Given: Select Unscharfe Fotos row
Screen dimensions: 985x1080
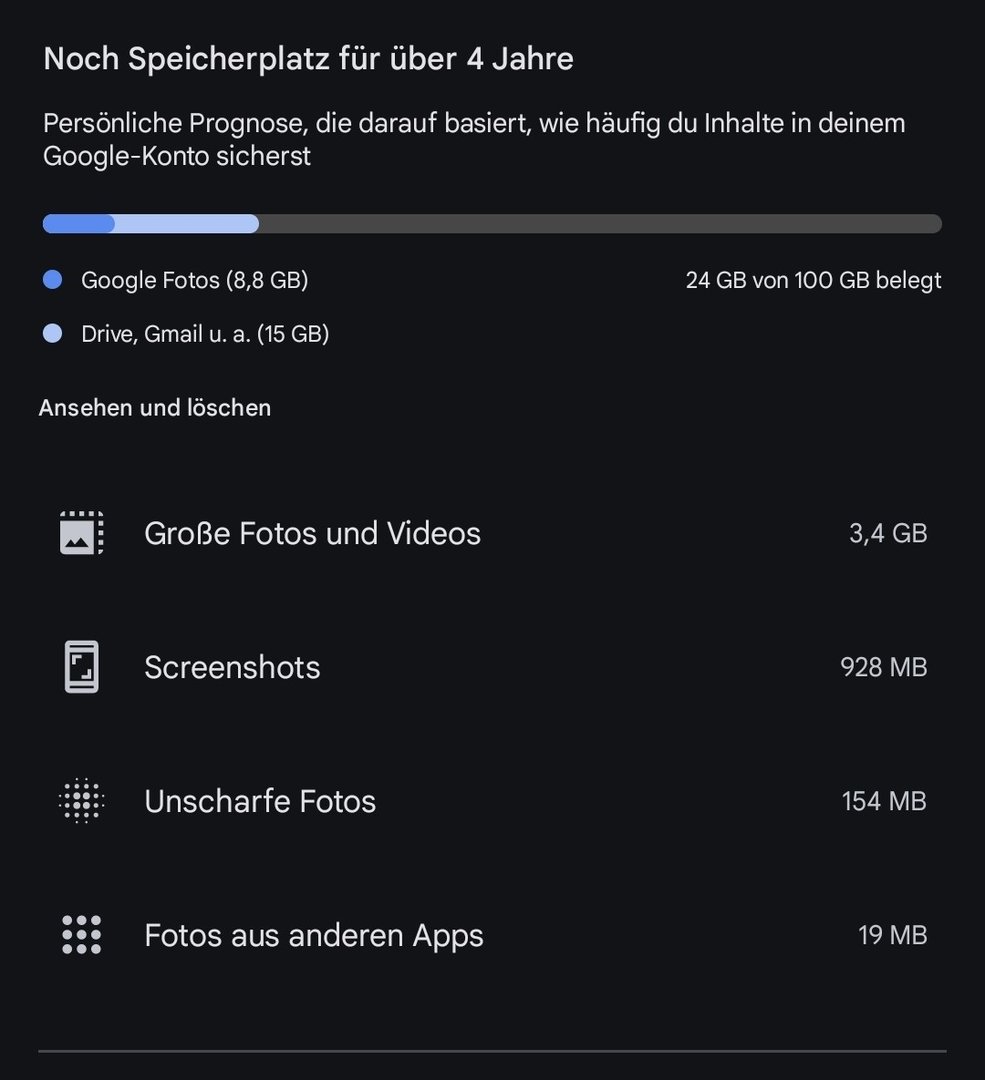Looking at the screenshot, I should [260, 801].
